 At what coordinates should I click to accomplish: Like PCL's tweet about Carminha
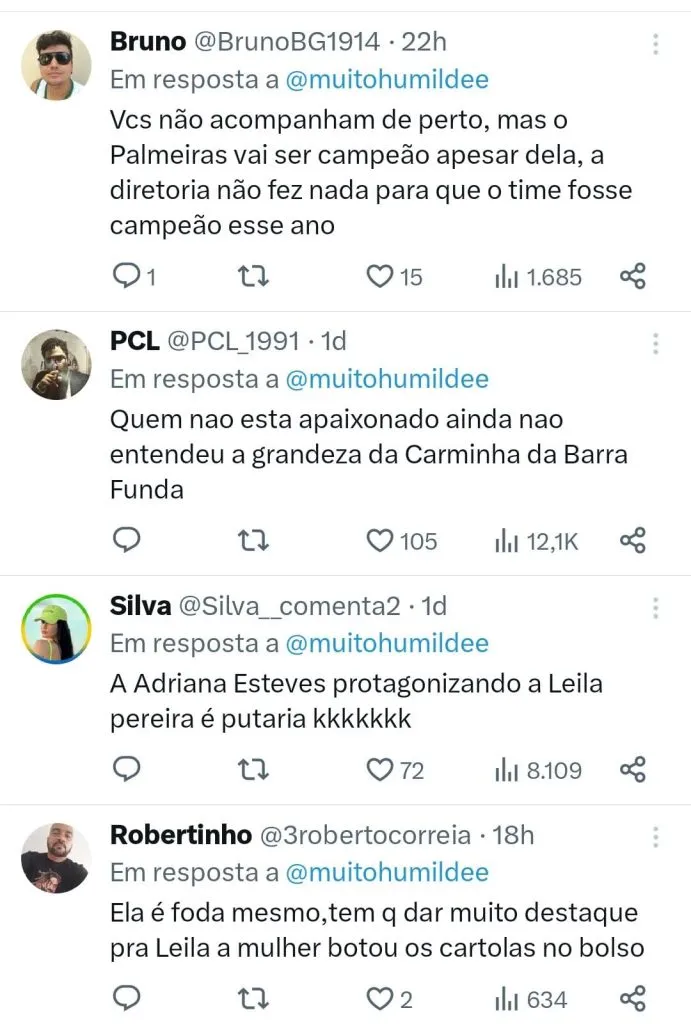[x=380, y=541]
